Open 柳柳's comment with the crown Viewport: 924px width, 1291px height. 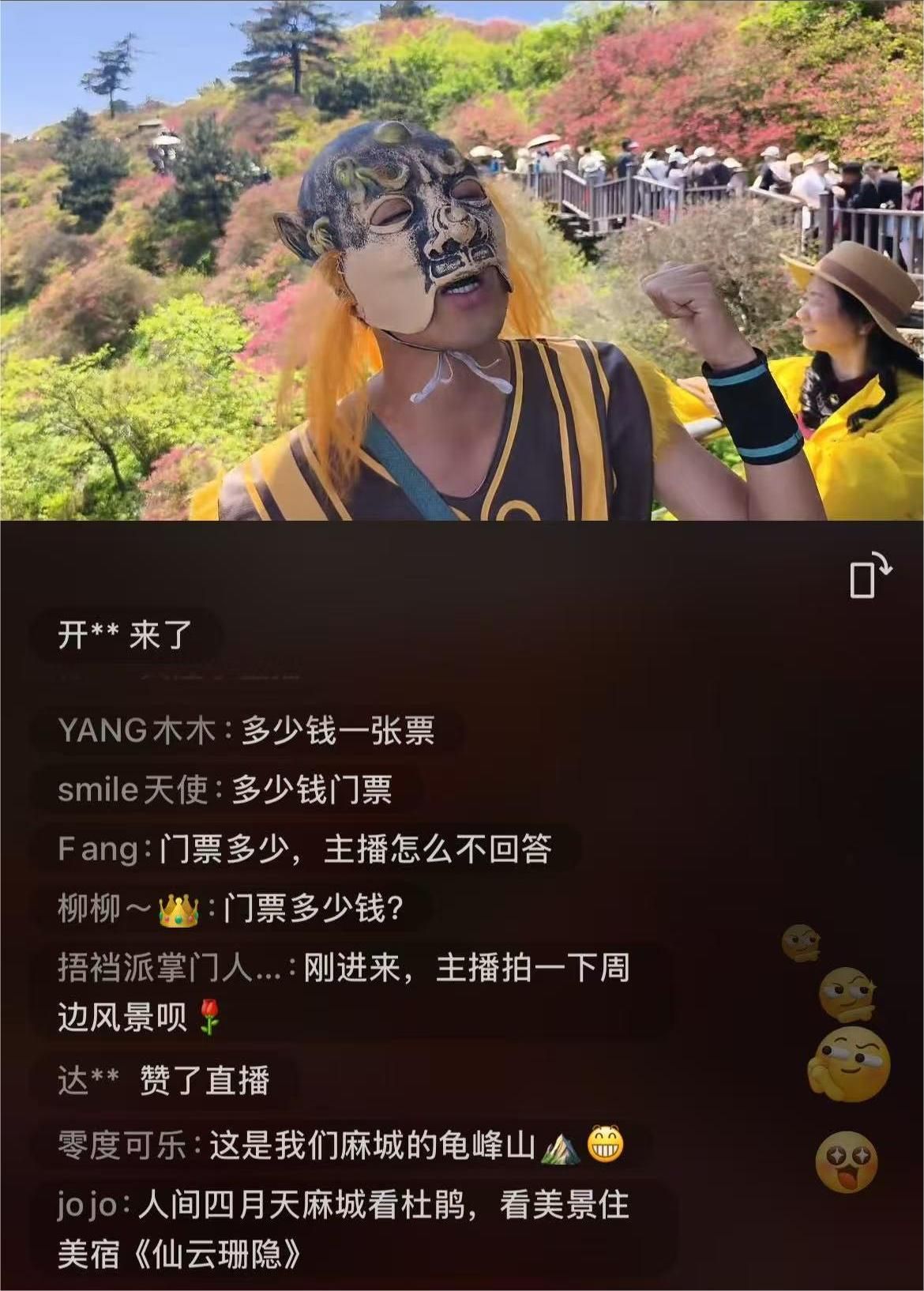point(231,909)
